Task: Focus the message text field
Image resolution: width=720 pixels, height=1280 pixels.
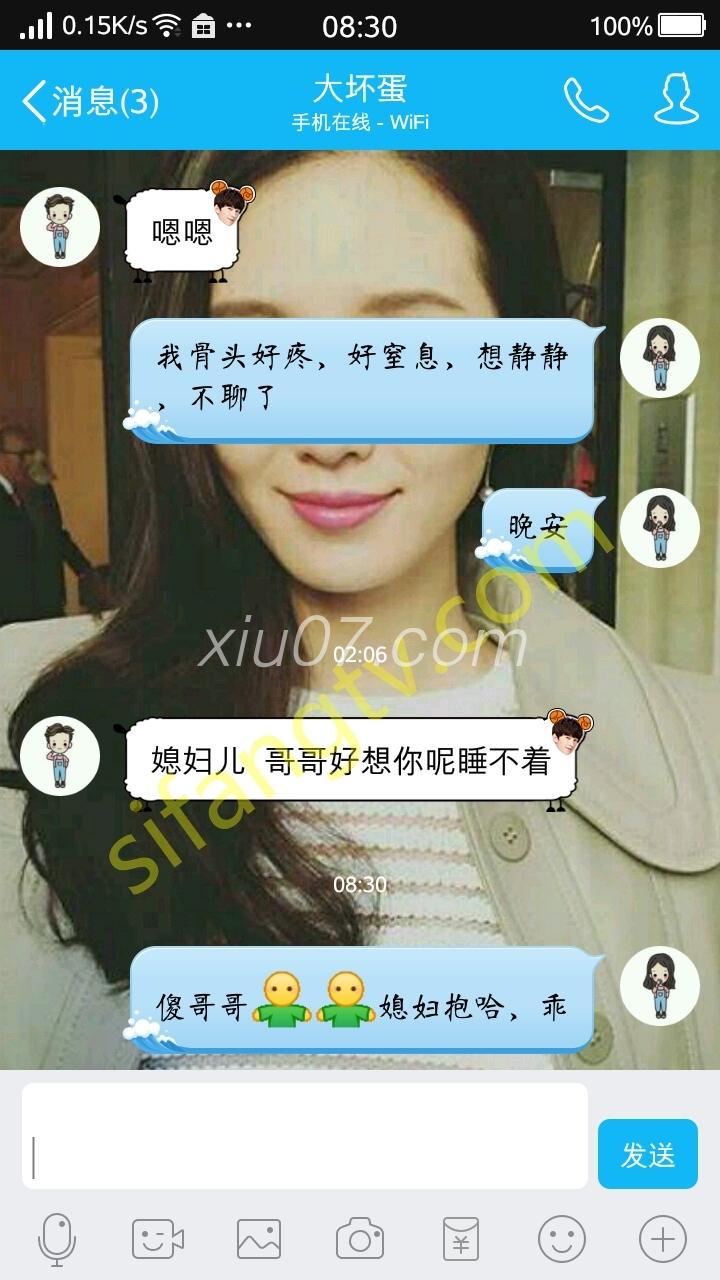Action: click(x=305, y=1136)
